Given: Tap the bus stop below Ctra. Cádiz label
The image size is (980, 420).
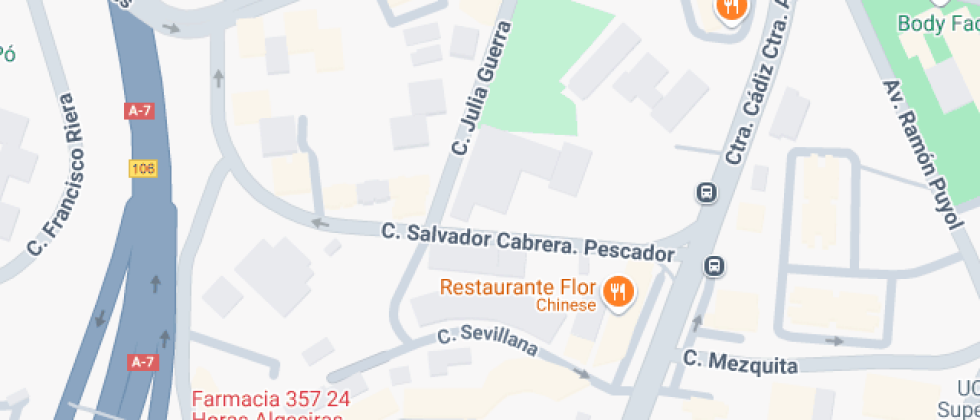Looking at the screenshot, I should (x=706, y=191).
